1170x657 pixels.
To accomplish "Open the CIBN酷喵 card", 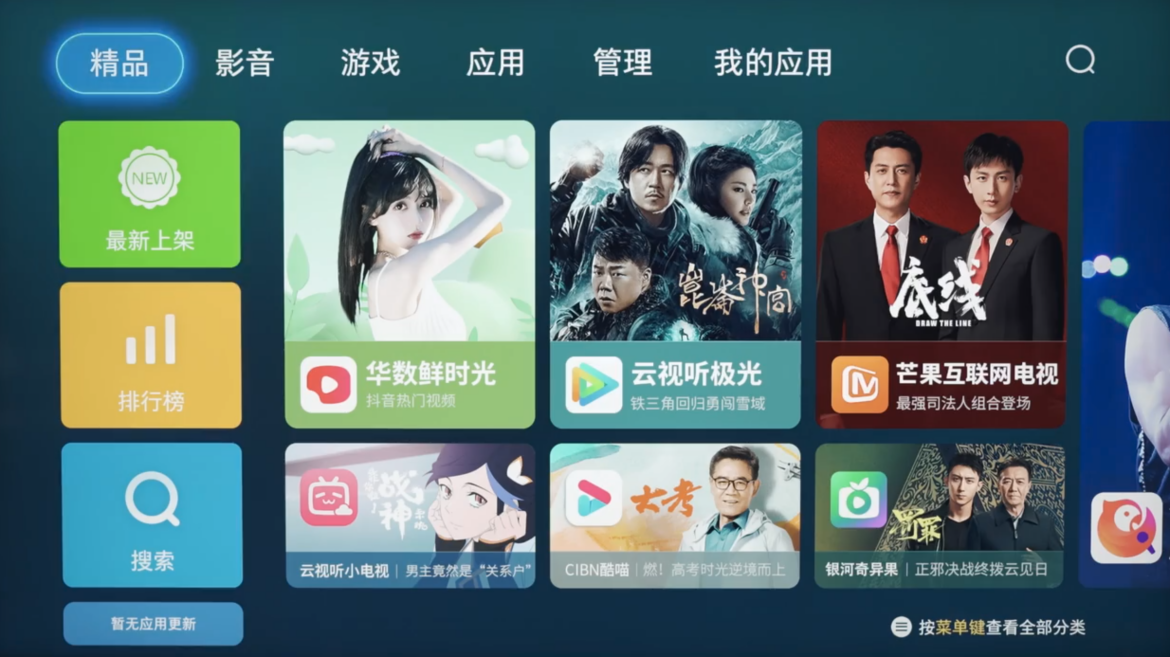I will [x=675, y=516].
